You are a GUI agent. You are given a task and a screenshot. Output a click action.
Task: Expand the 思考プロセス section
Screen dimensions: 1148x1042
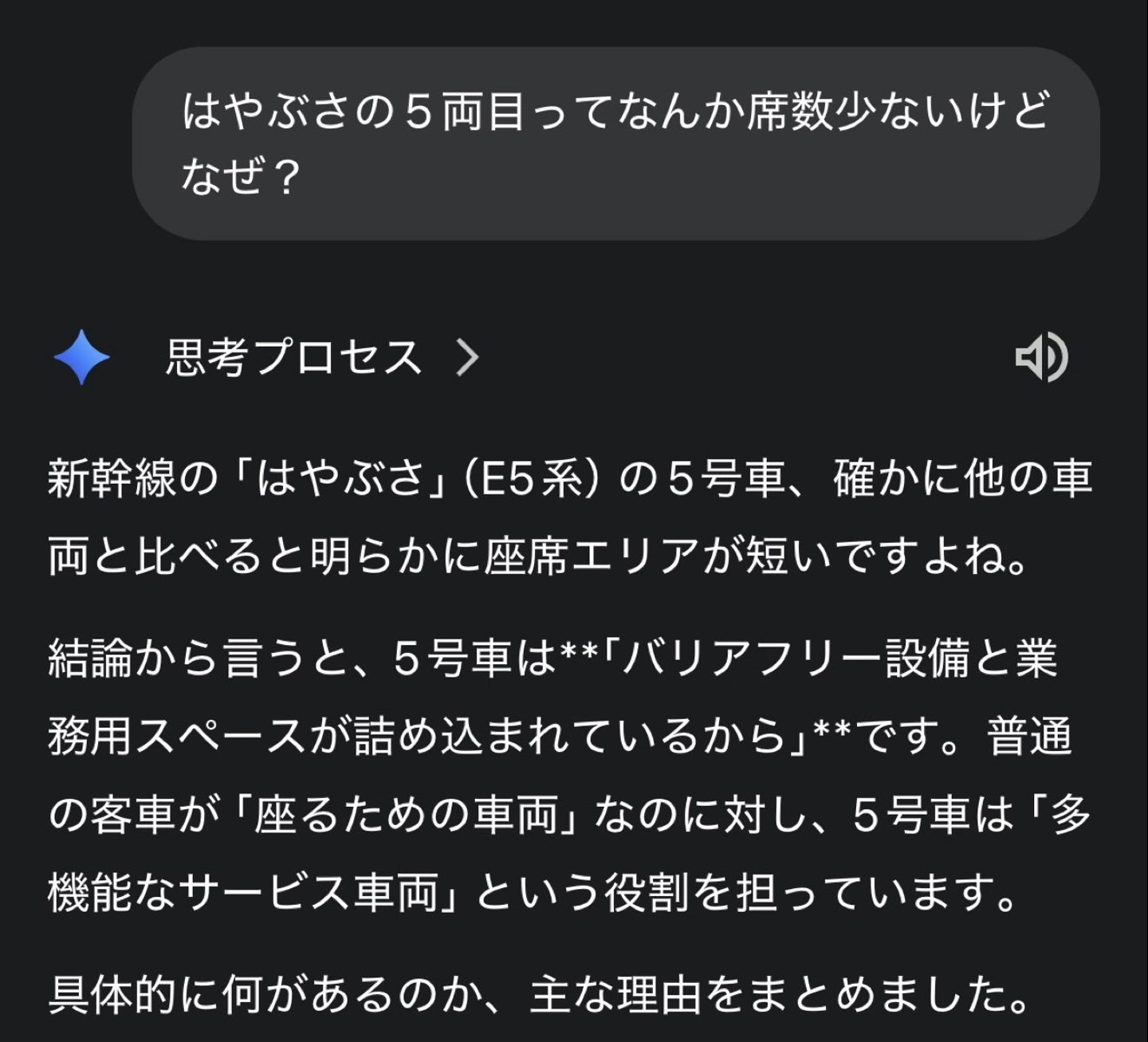(x=322, y=358)
